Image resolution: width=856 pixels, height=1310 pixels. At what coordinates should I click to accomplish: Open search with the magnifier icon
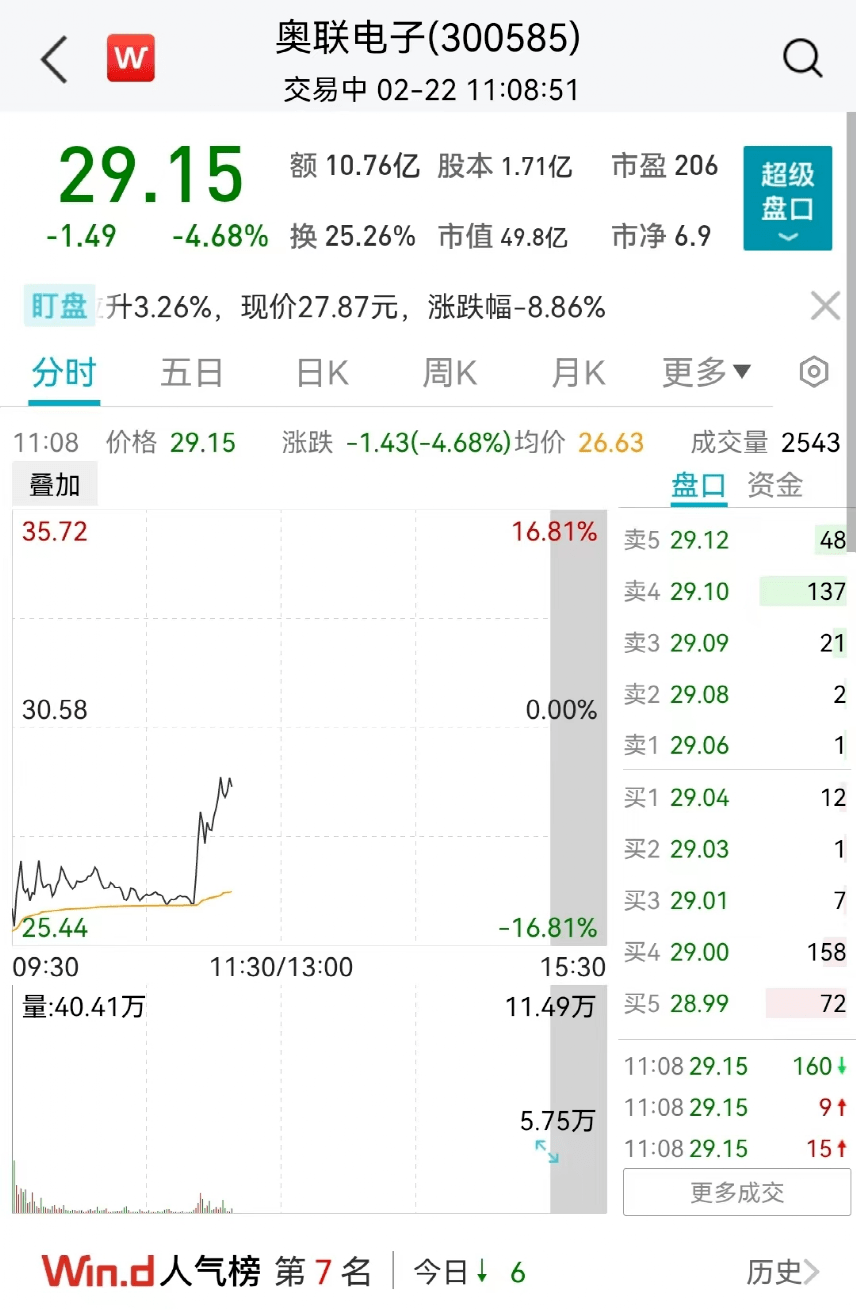pos(801,59)
